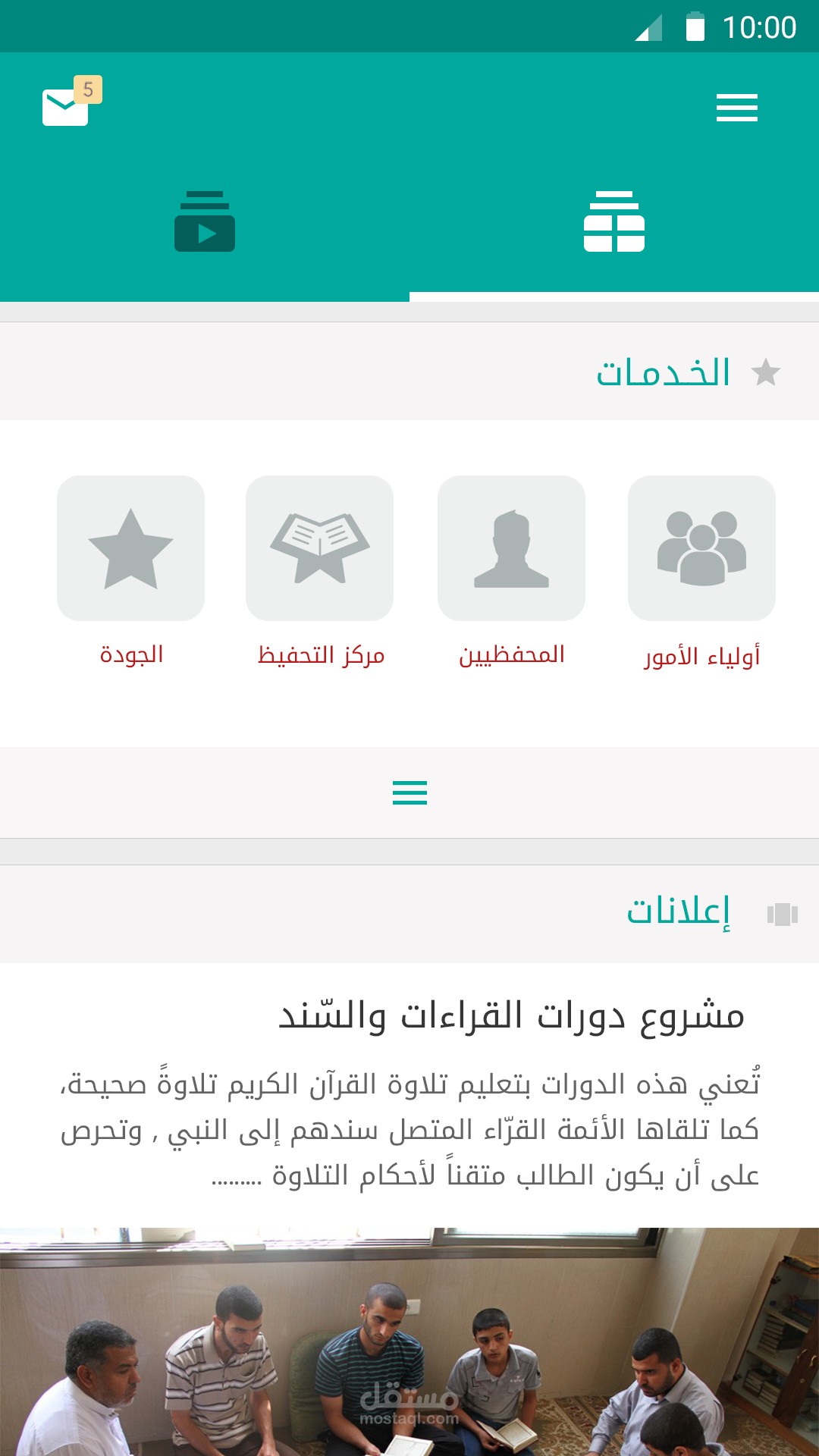Open the الجودة service
Viewport: 819px width, 1456px height.
point(130,548)
